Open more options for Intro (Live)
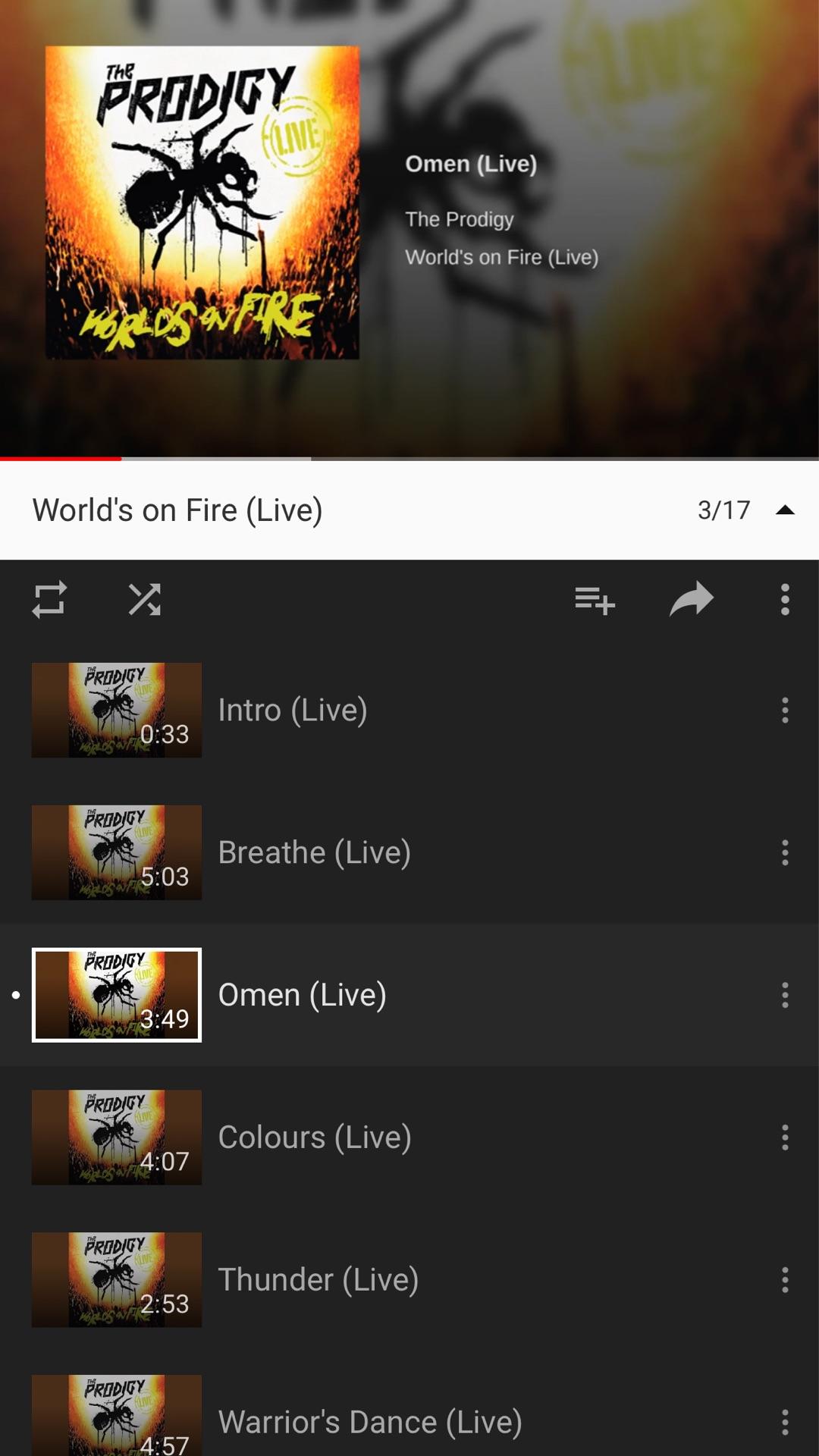 785,711
